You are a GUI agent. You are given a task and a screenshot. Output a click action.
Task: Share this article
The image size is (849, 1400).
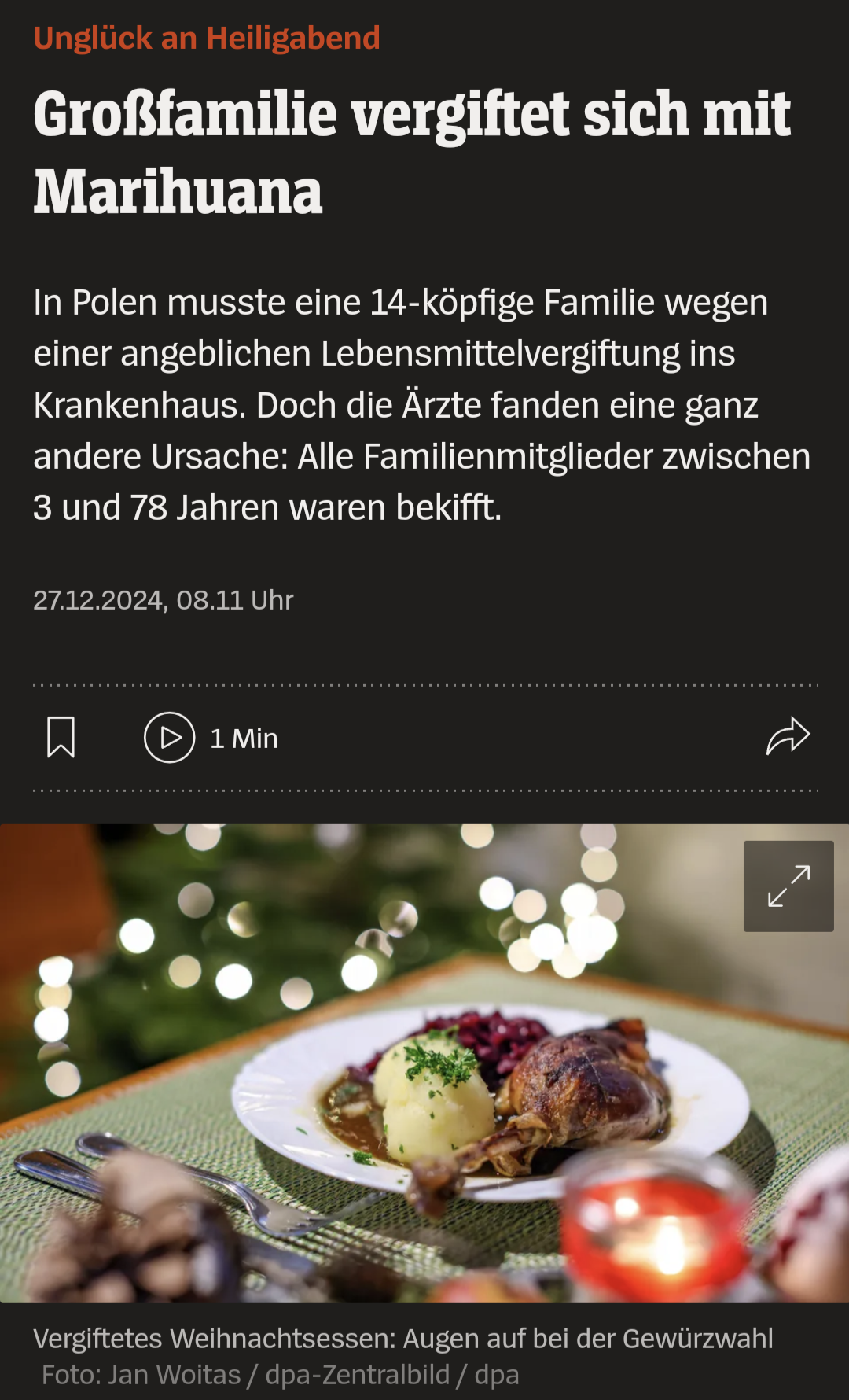pos(788,737)
